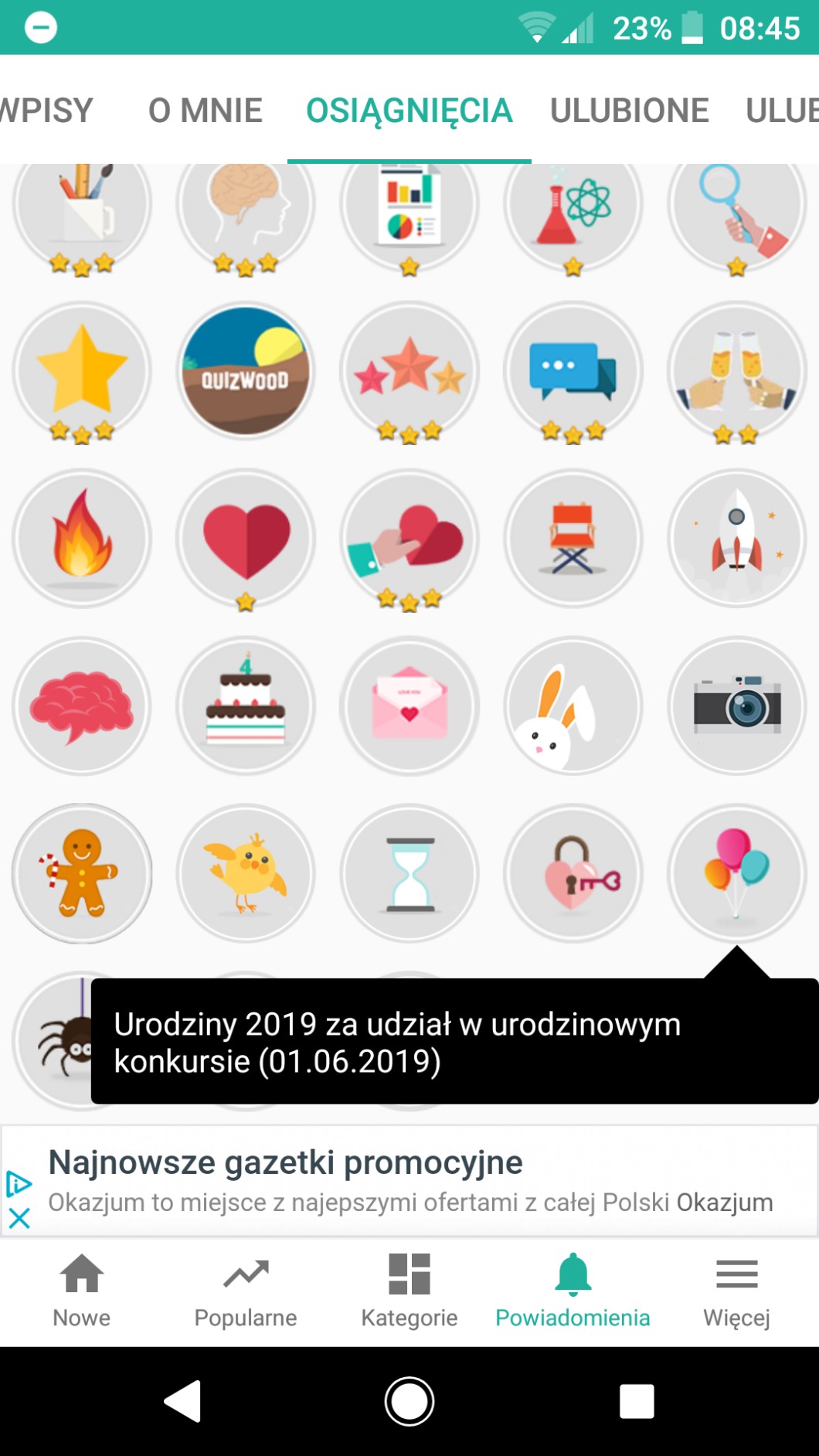The image size is (819, 1456).
Task: Tap the heart padlock badge
Action: pos(573,873)
